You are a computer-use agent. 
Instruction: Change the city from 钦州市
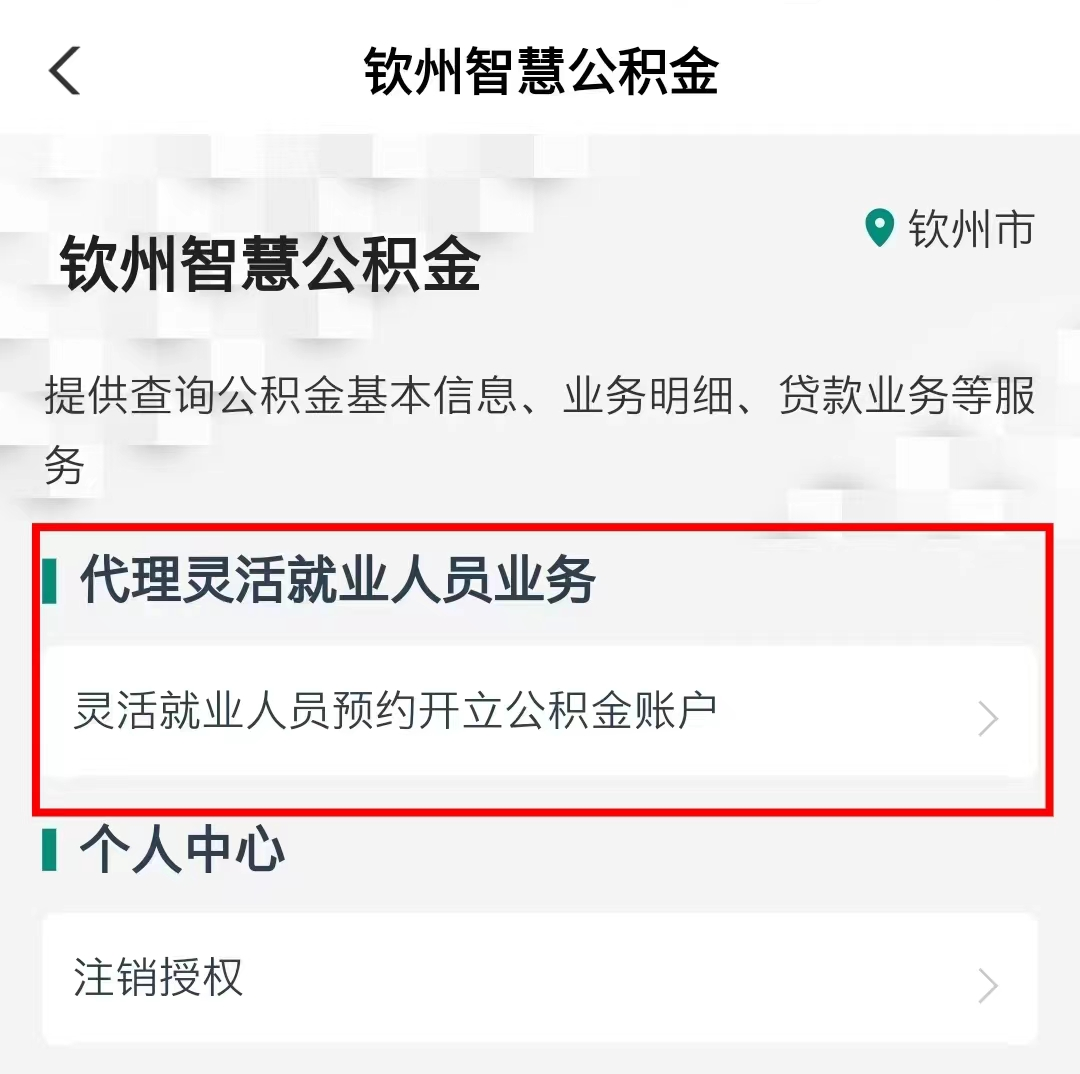949,229
